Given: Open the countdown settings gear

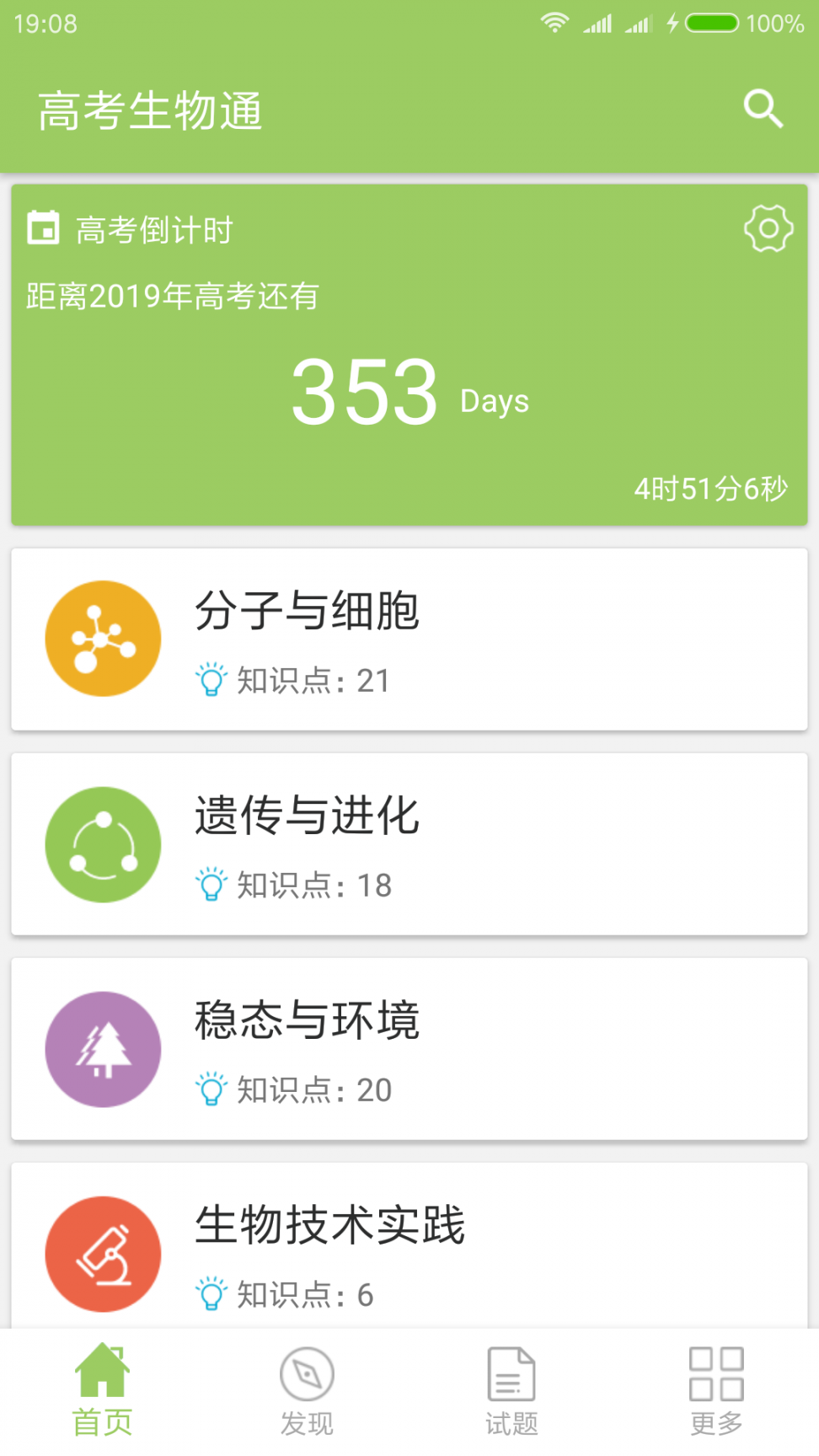Looking at the screenshot, I should (x=768, y=228).
